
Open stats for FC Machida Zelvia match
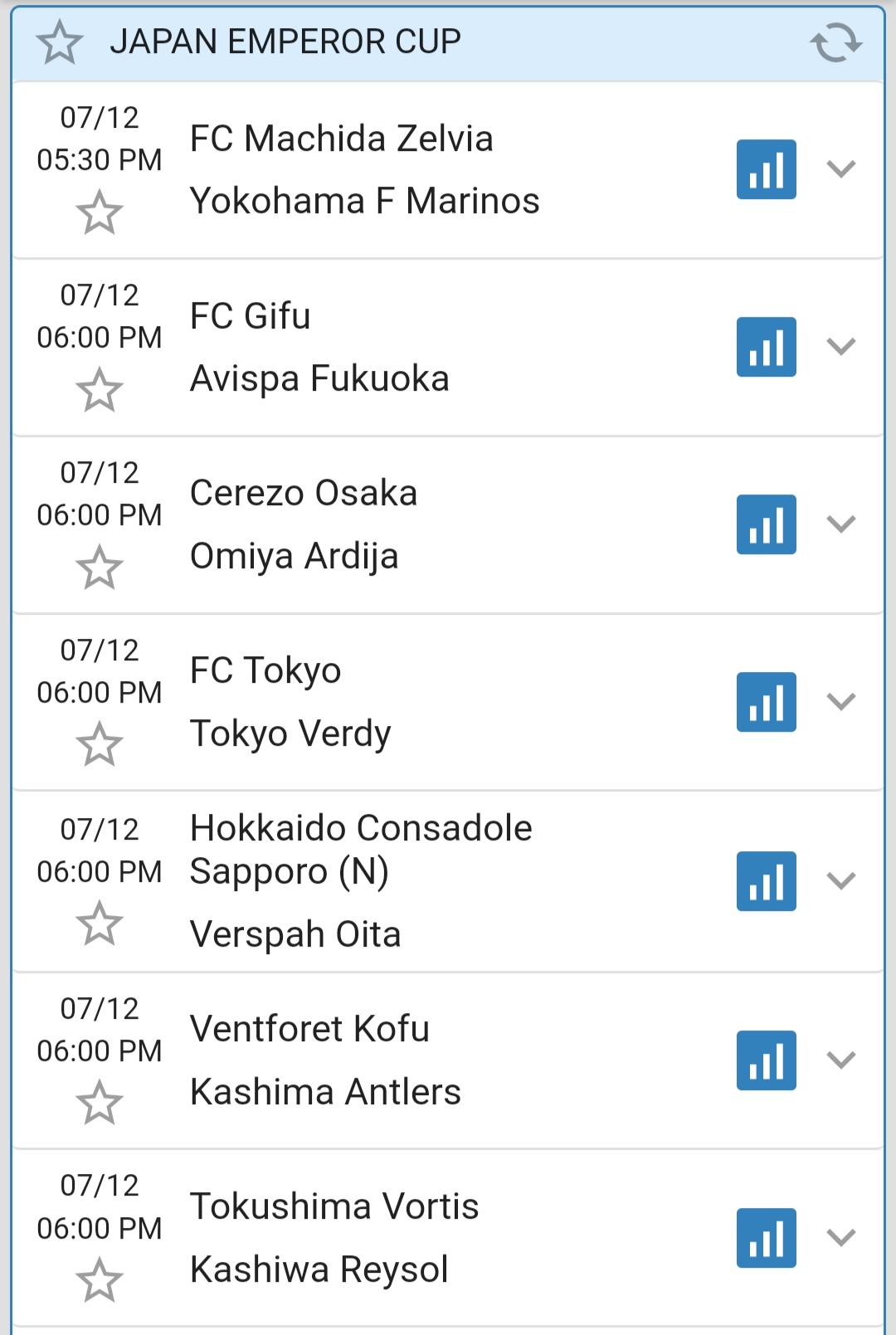(766, 169)
